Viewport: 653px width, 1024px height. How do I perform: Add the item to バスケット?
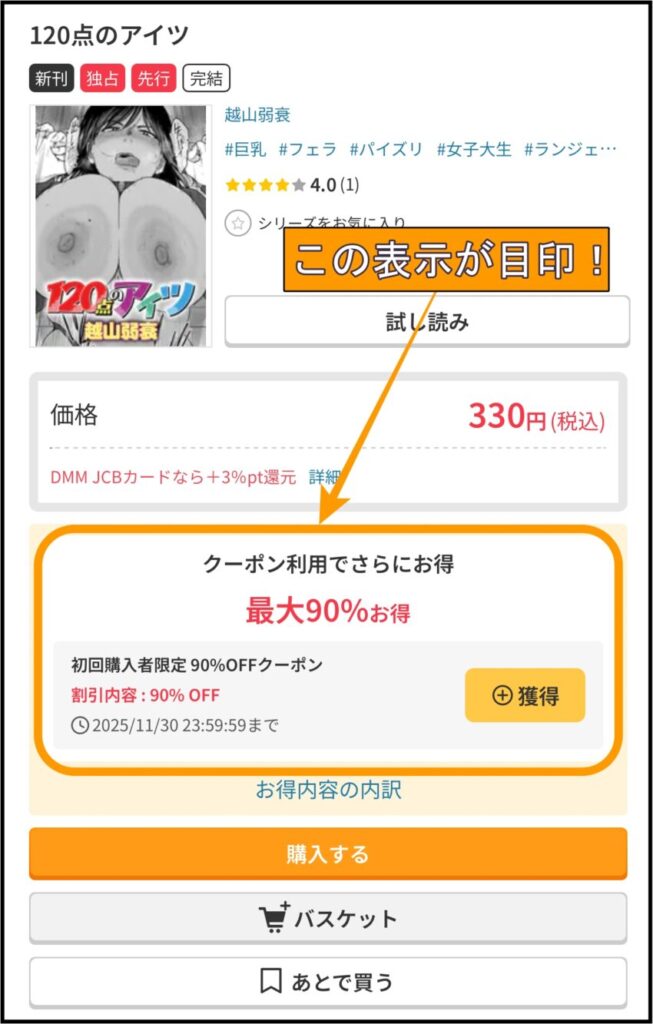[328, 918]
